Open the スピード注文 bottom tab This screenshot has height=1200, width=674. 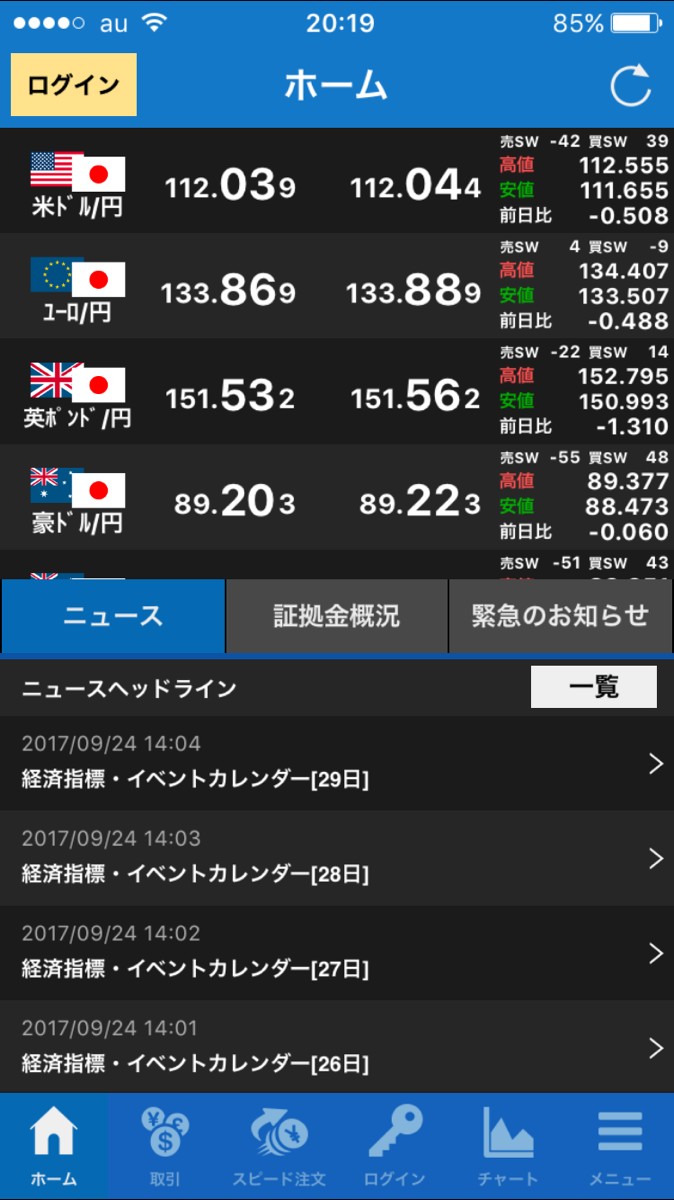279,1146
